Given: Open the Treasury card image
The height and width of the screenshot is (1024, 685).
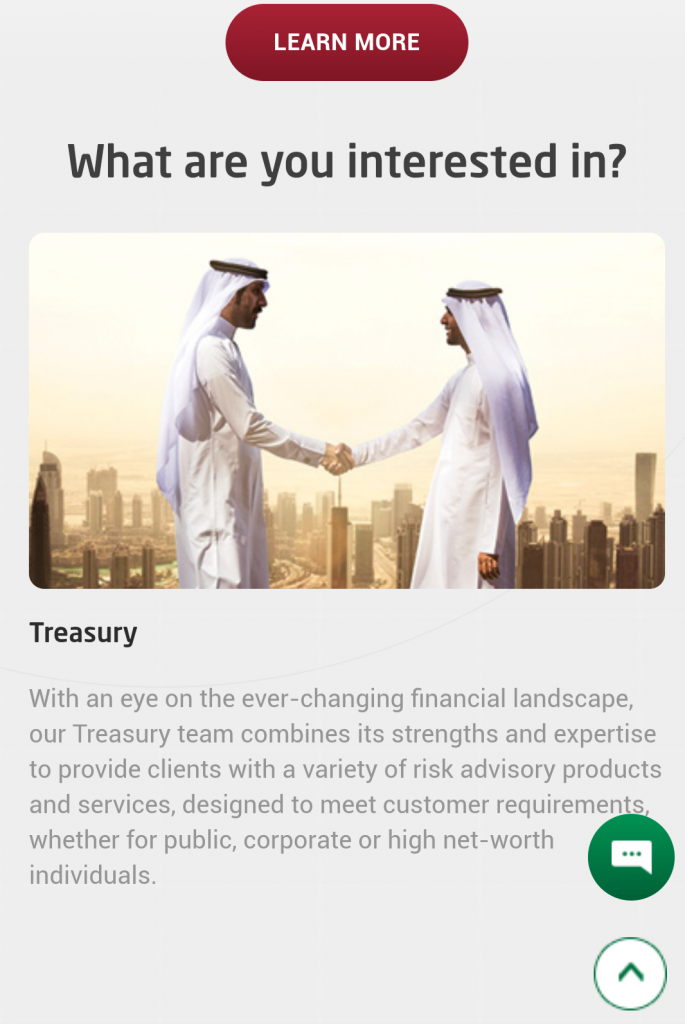Looking at the screenshot, I should pos(346,410).
